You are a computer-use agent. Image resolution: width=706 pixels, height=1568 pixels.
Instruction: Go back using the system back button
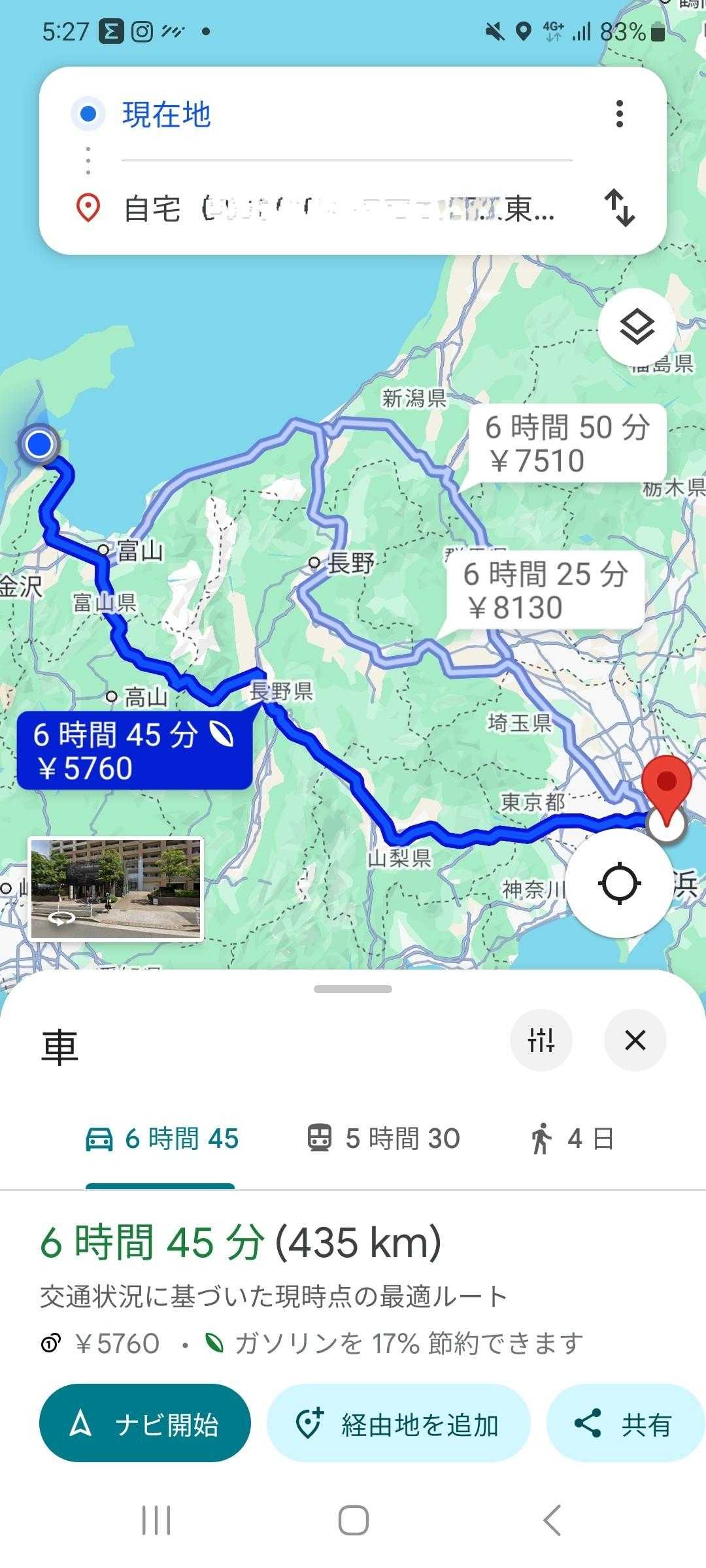click(552, 1520)
